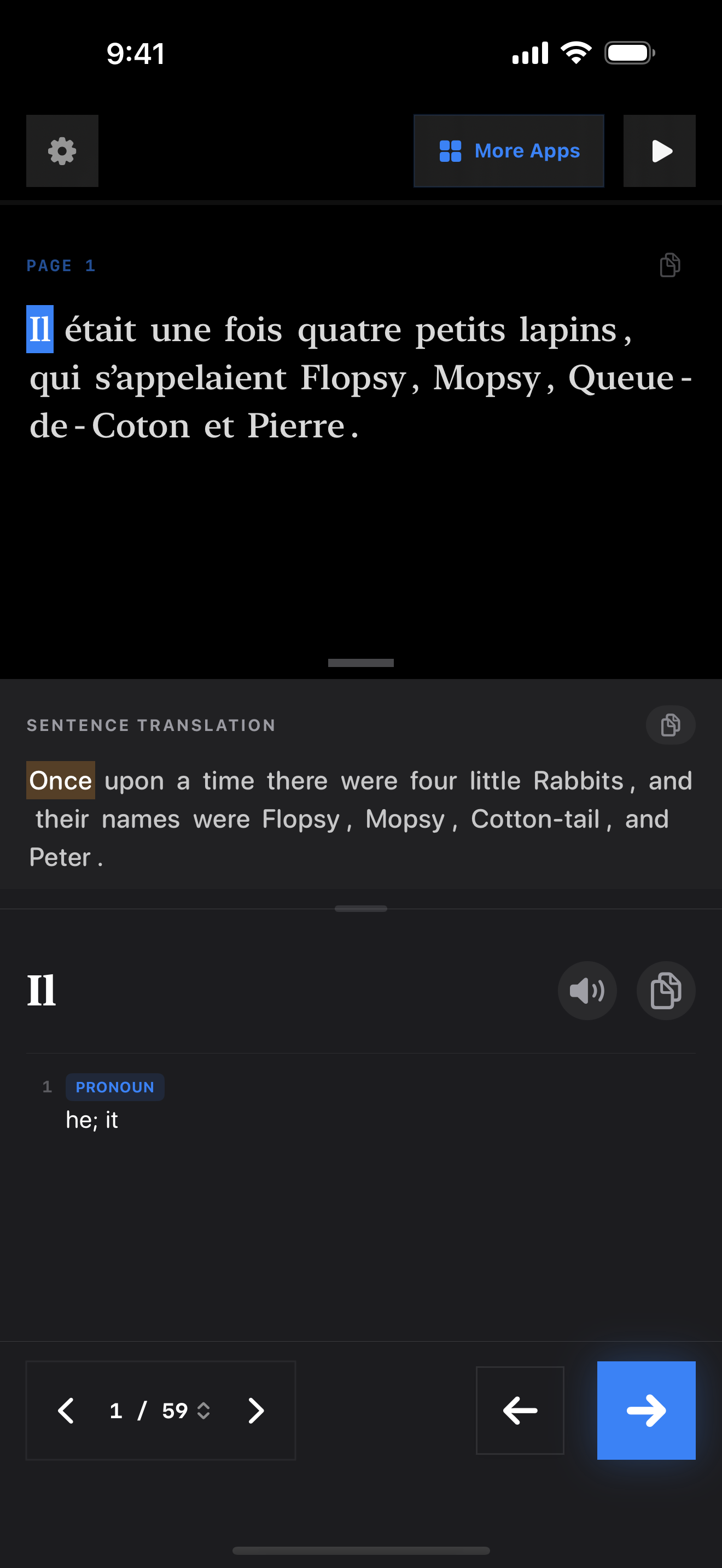
Task: Copy the word Il definition
Action: (665, 991)
